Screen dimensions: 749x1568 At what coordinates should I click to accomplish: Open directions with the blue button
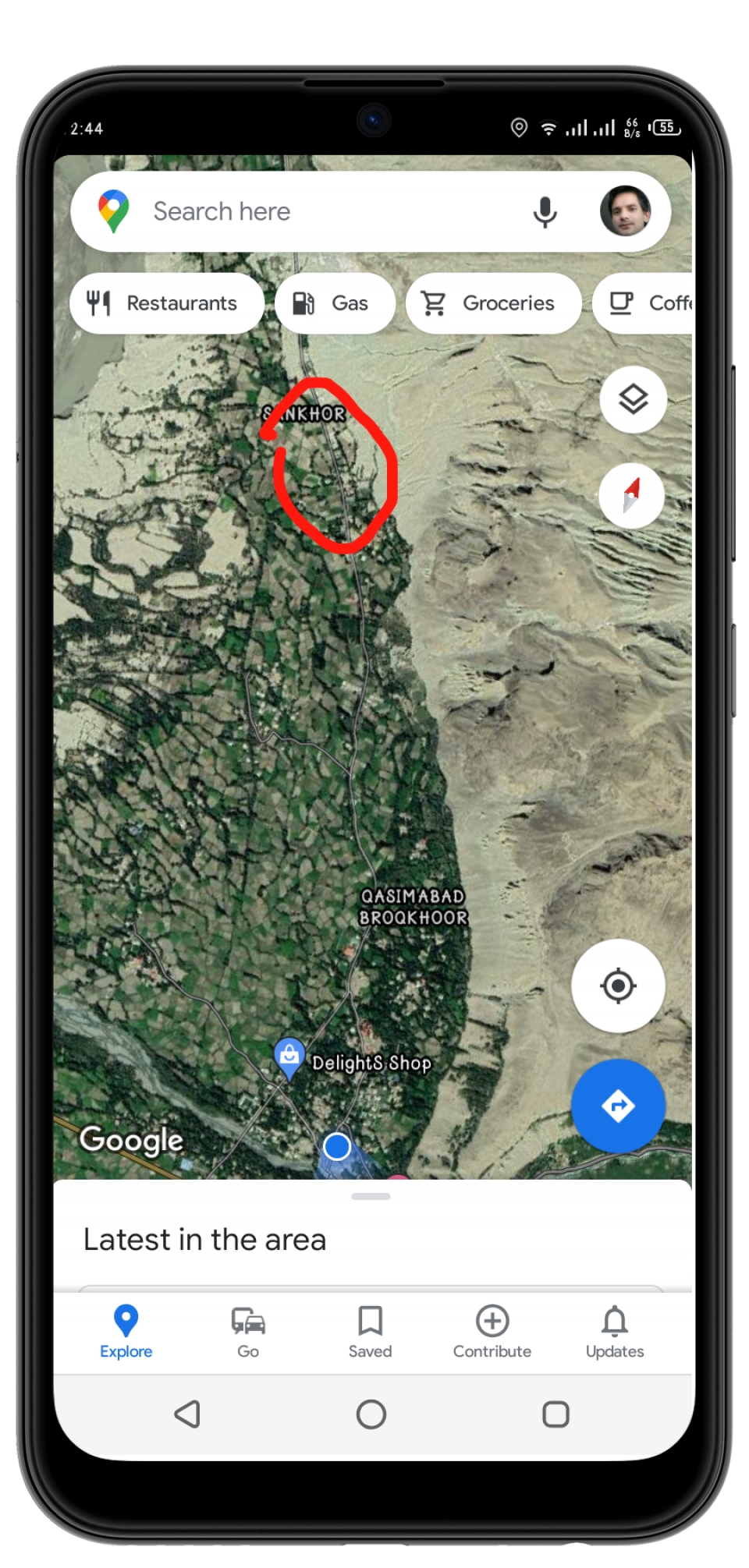point(618,1106)
